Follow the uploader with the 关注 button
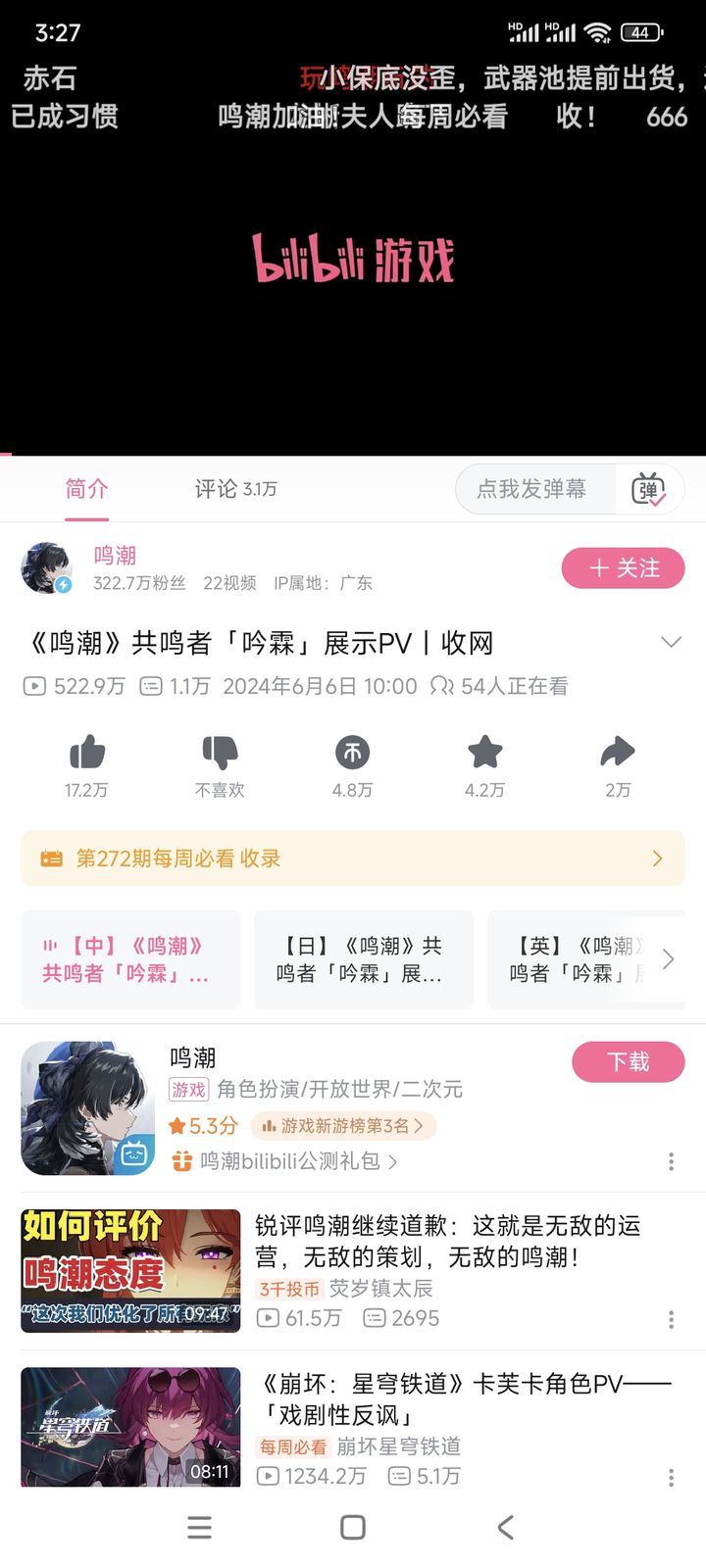706x1568 pixels. pos(623,568)
